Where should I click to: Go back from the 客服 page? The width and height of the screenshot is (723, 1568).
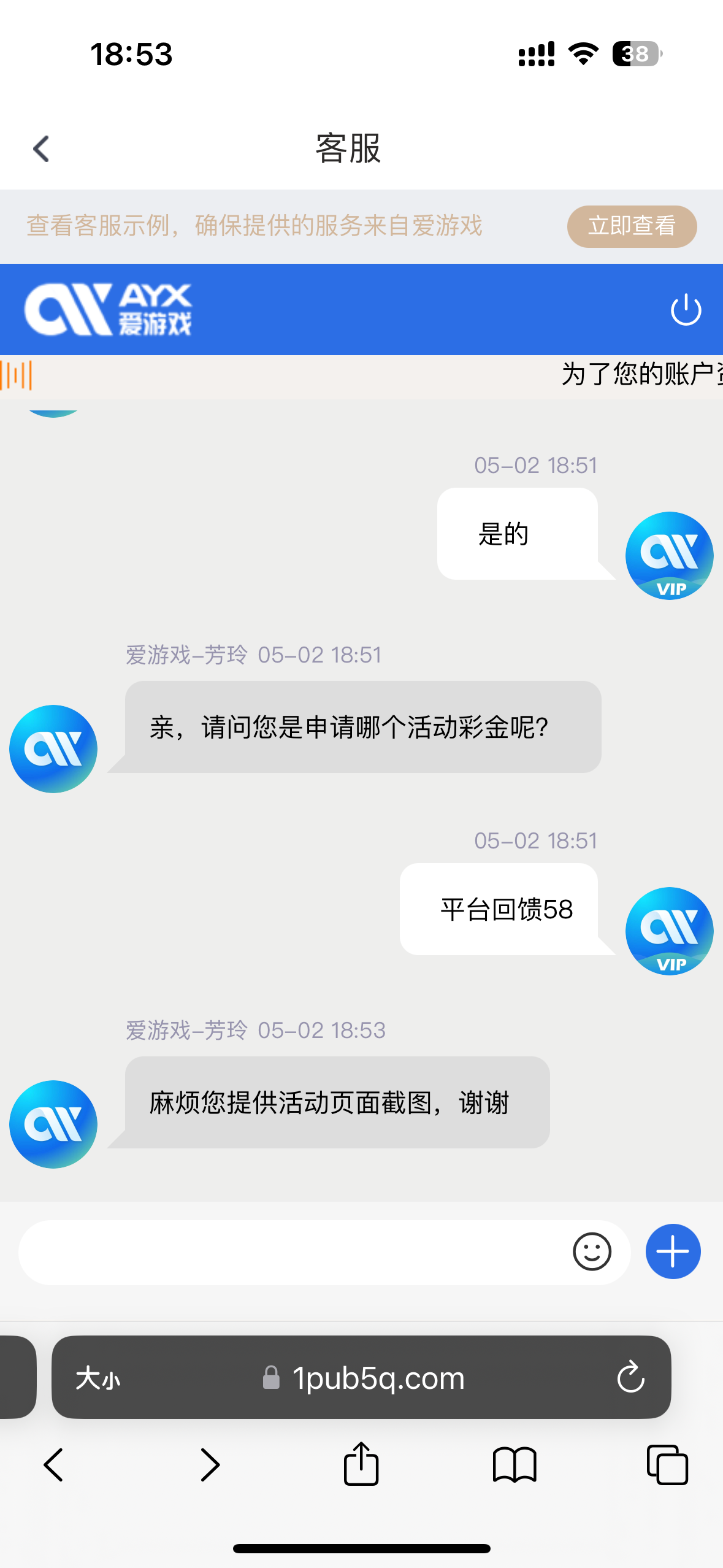click(41, 149)
